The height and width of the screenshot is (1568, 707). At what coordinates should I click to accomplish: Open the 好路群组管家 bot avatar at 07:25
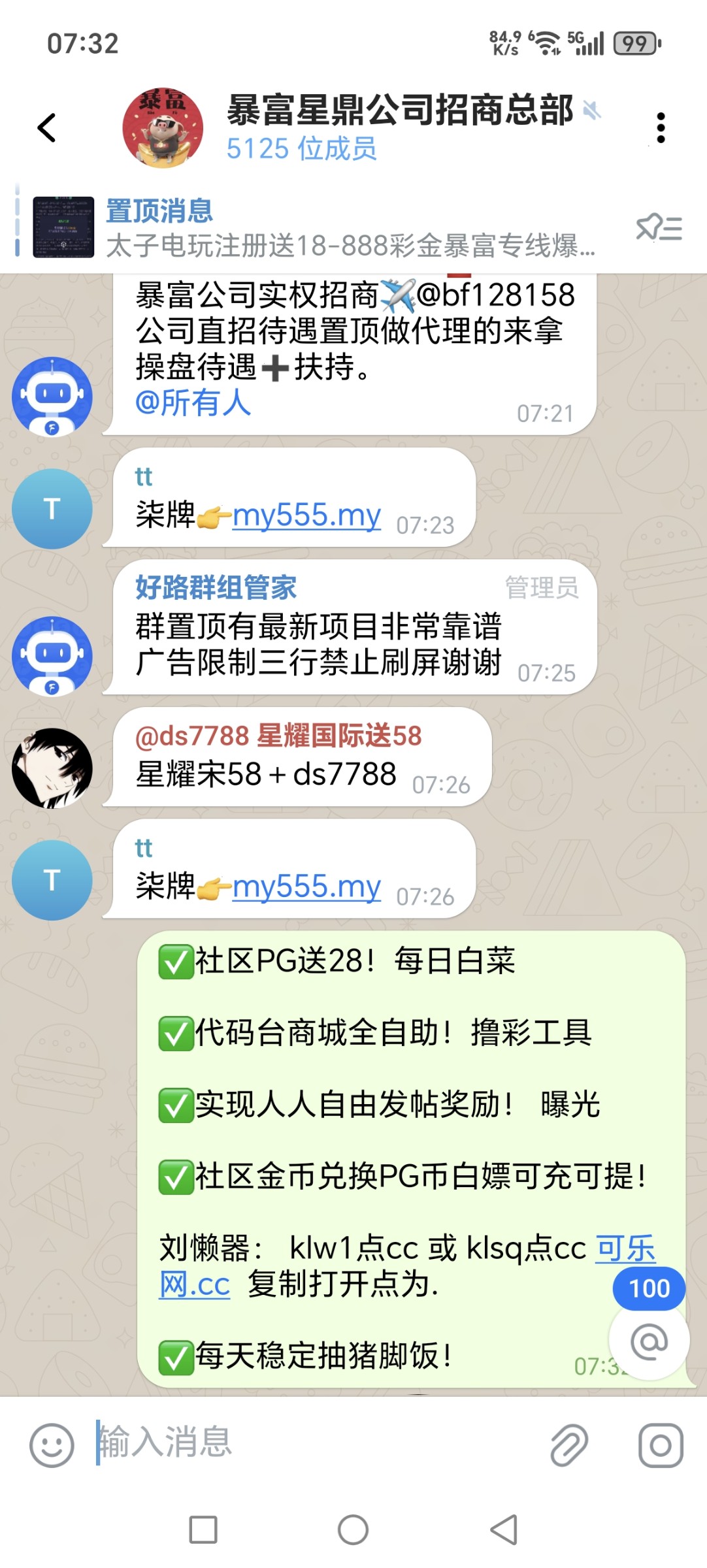(x=52, y=655)
